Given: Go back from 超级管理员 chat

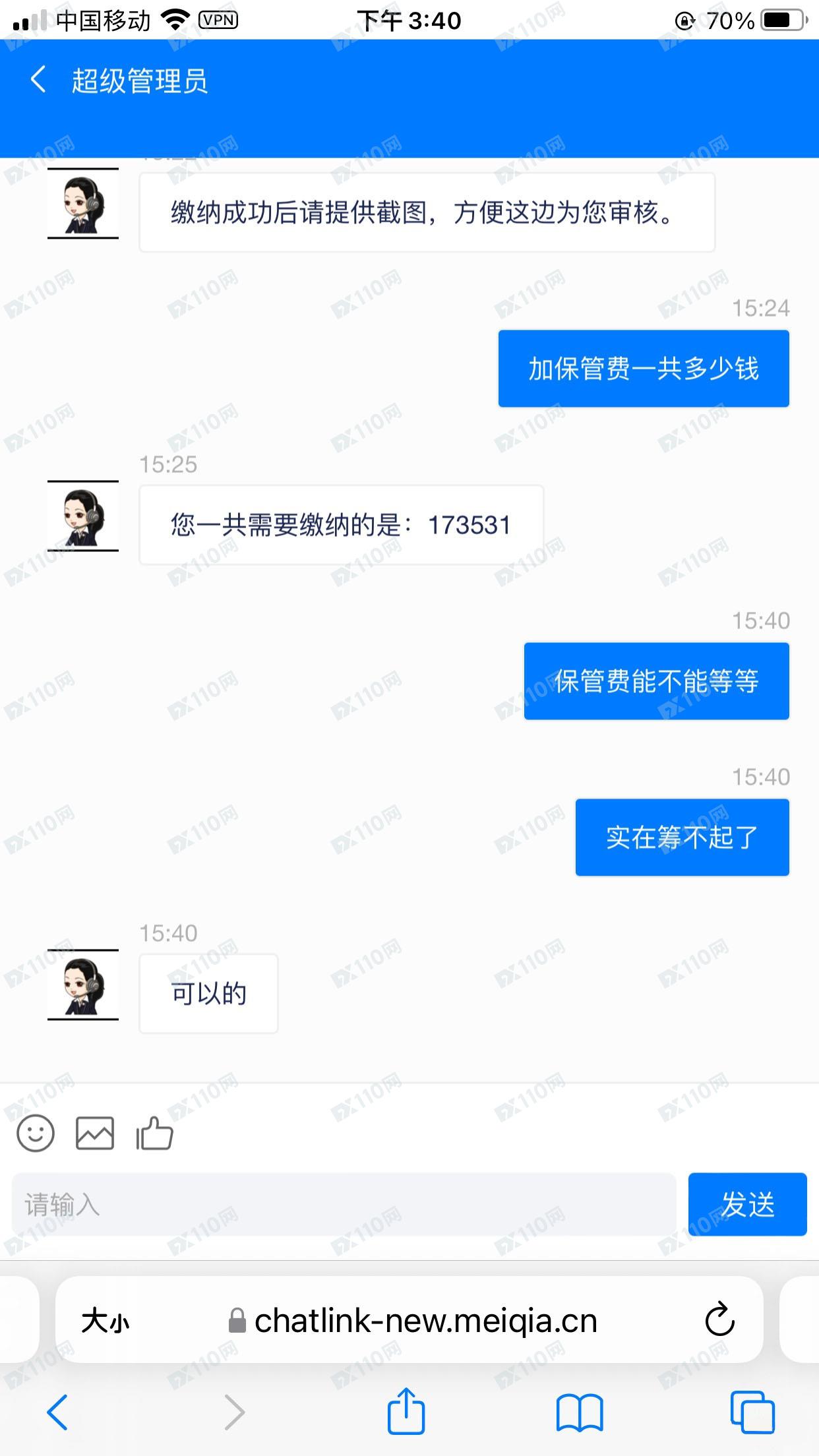Looking at the screenshot, I should click(x=38, y=80).
